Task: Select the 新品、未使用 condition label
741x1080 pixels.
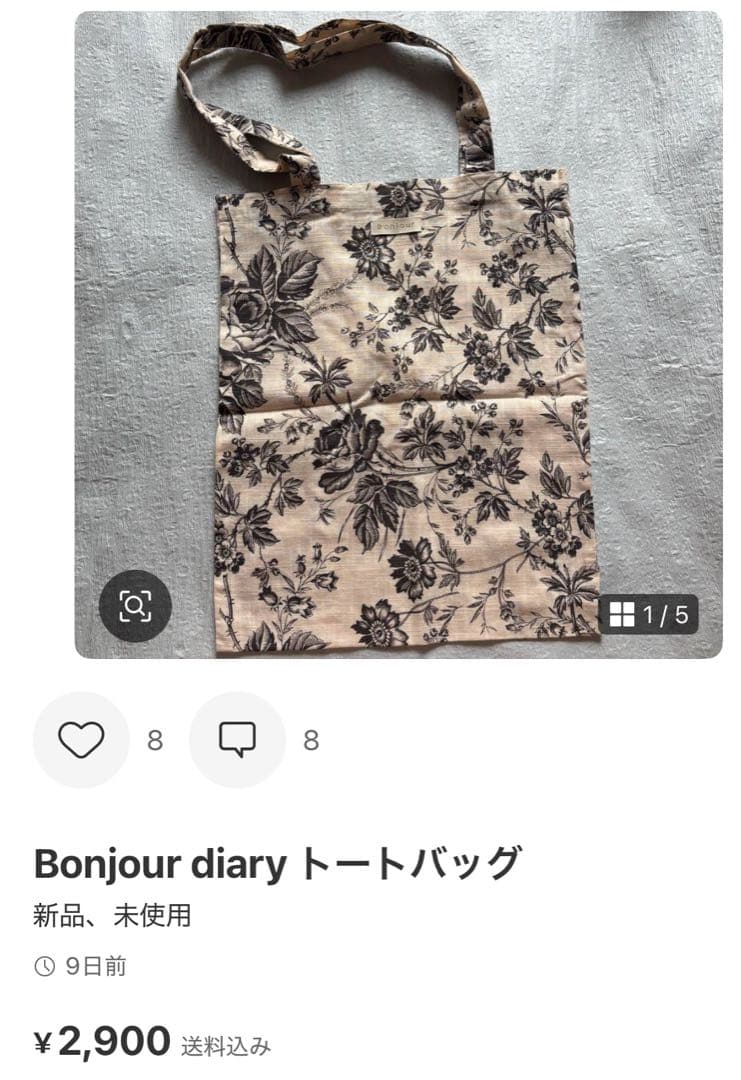Action: pos(115,913)
